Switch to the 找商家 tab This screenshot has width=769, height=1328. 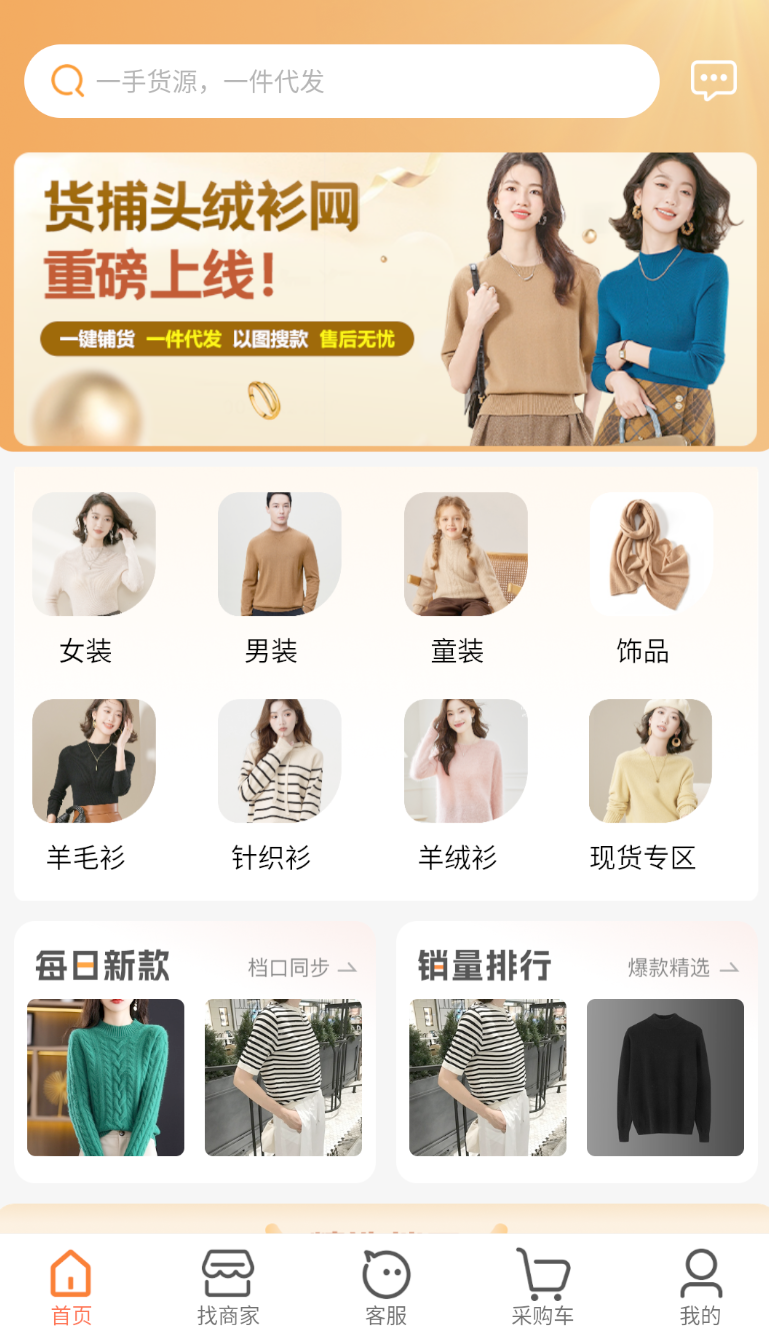click(228, 1287)
